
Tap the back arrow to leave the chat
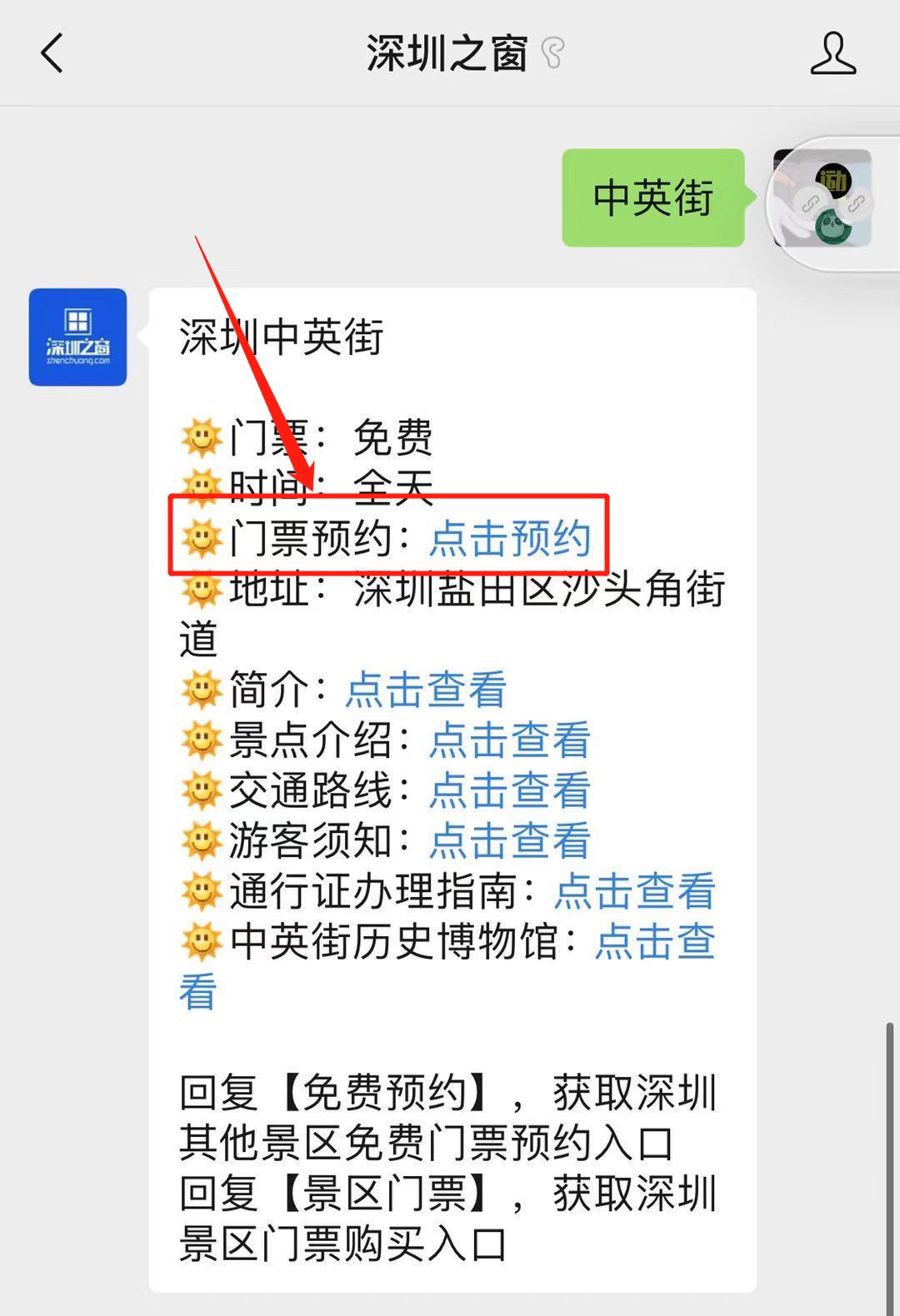(52, 52)
